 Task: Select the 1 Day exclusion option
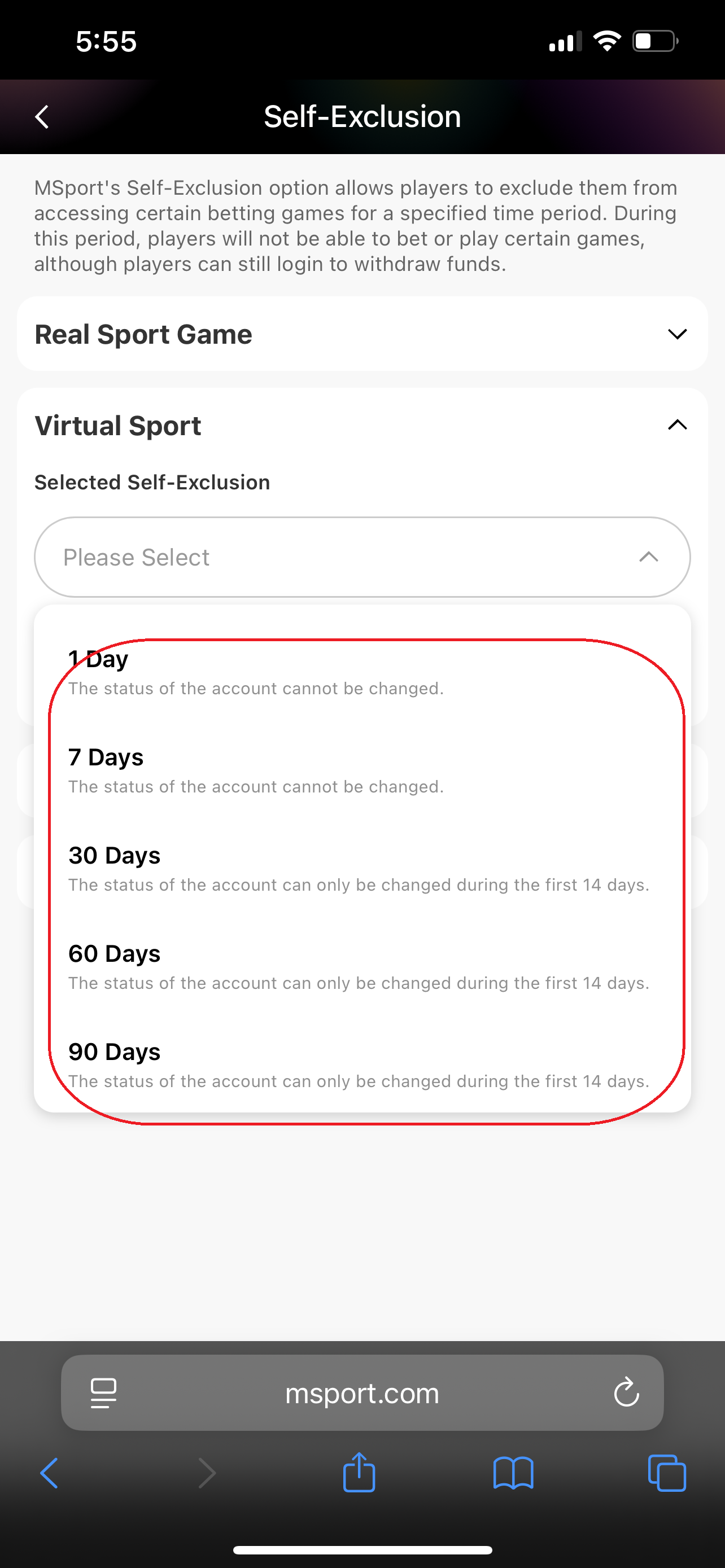[x=256, y=673]
